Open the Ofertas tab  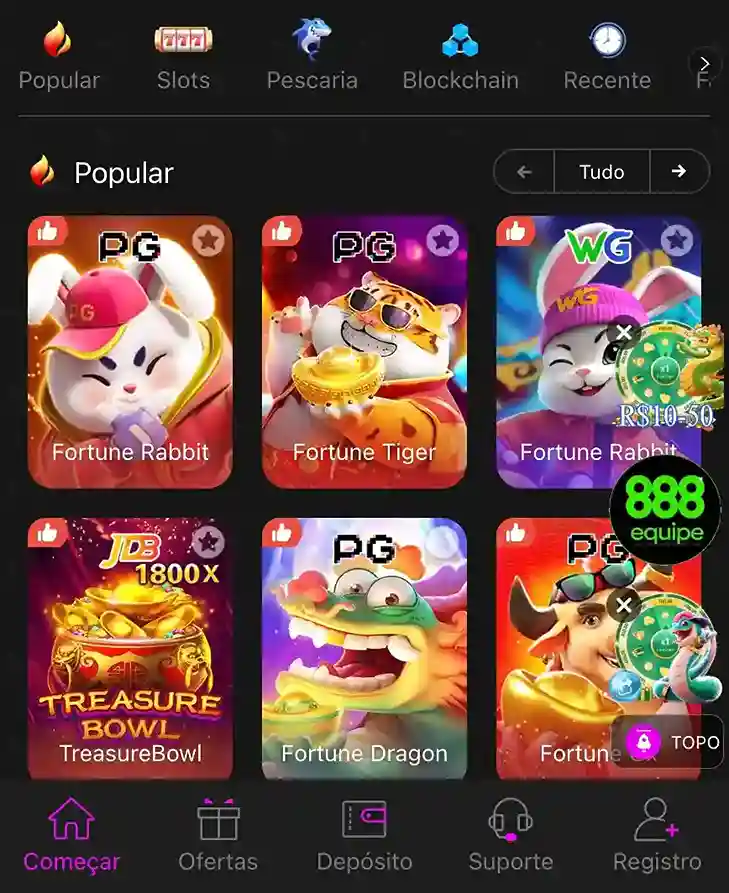[218, 836]
